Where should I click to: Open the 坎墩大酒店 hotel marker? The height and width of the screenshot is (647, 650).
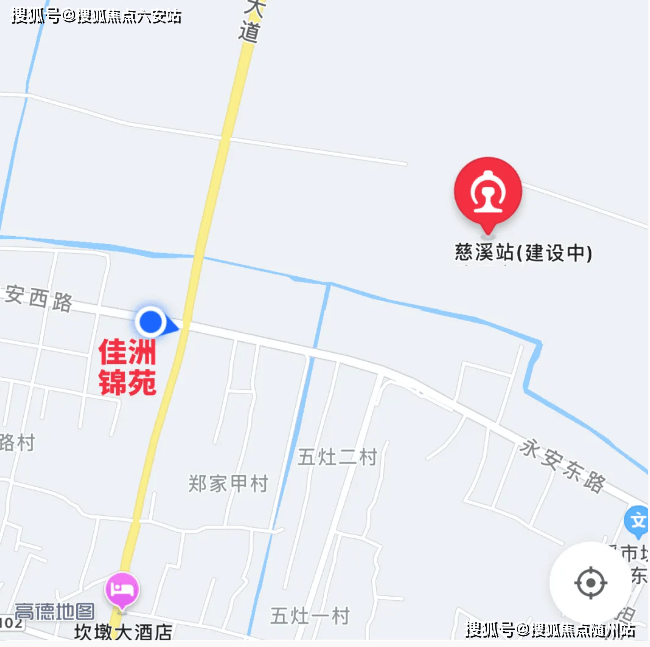122,590
